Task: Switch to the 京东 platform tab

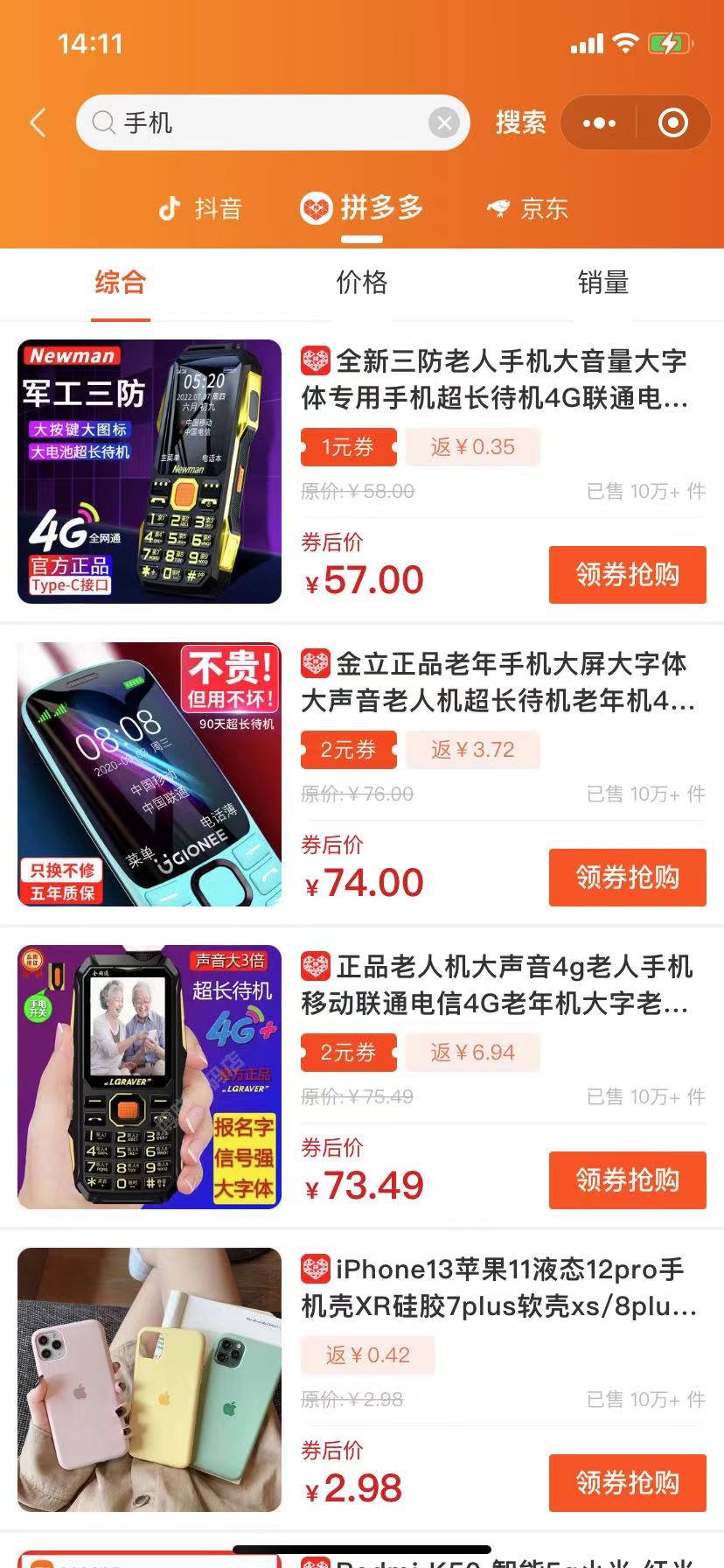Action: click(527, 208)
